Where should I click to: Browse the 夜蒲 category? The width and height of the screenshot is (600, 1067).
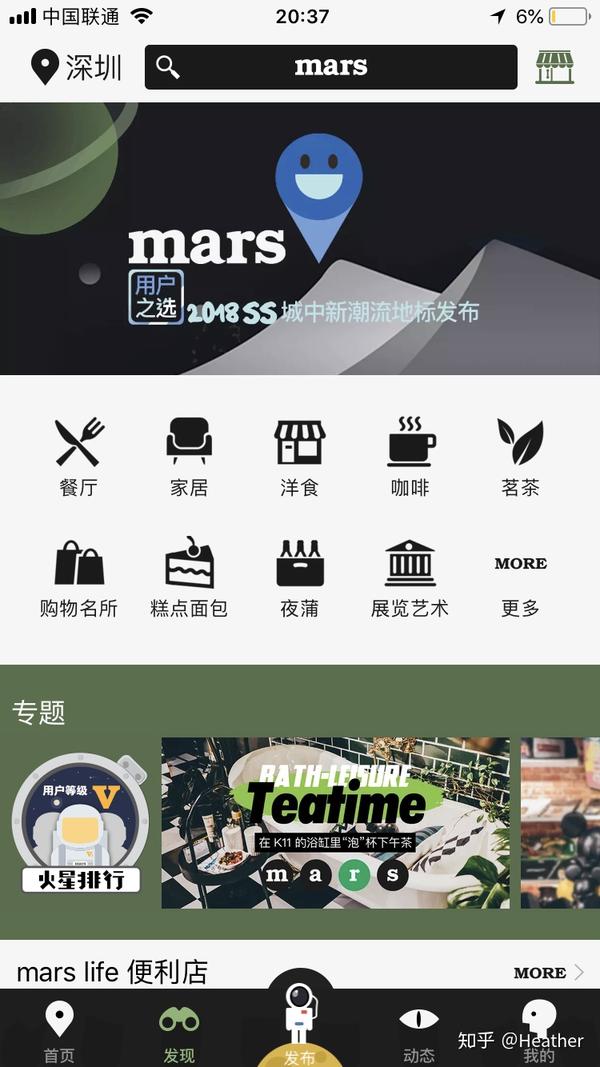pyautogui.click(x=299, y=577)
